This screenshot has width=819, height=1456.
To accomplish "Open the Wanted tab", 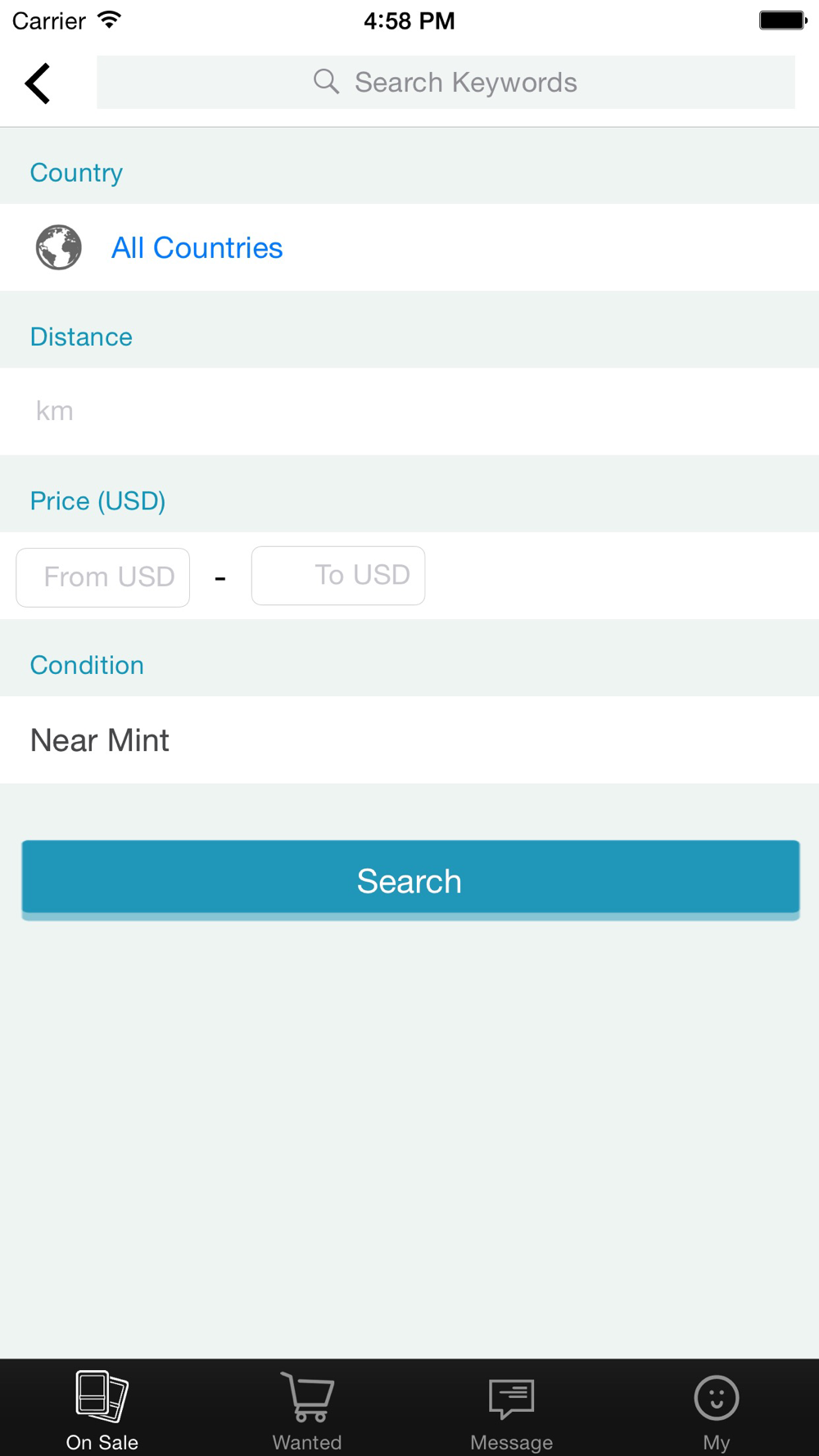I will click(x=307, y=1410).
